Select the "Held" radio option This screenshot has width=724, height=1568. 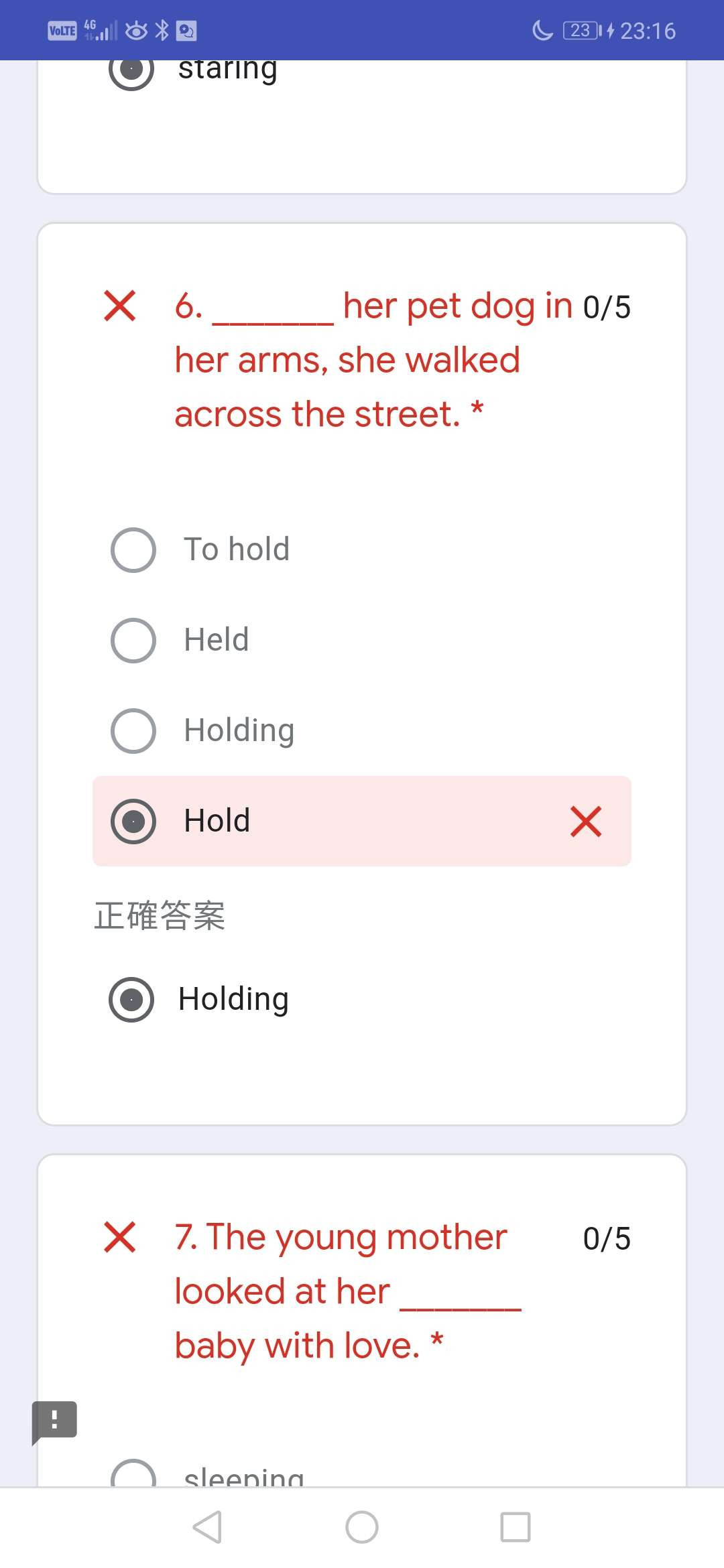(133, 641)
